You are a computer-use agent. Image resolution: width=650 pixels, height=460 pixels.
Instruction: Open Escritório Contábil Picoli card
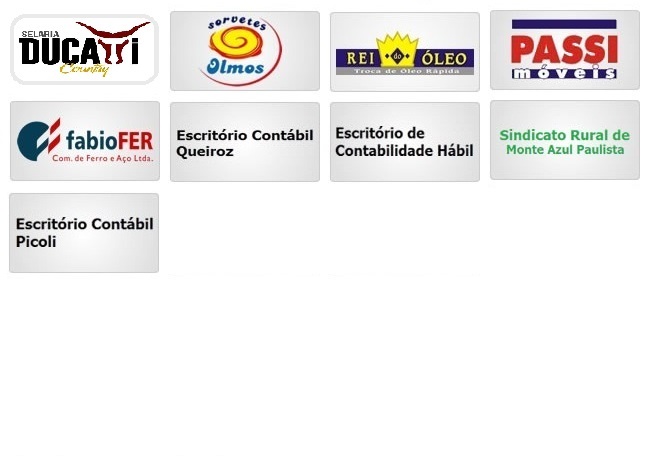(84, 233)
